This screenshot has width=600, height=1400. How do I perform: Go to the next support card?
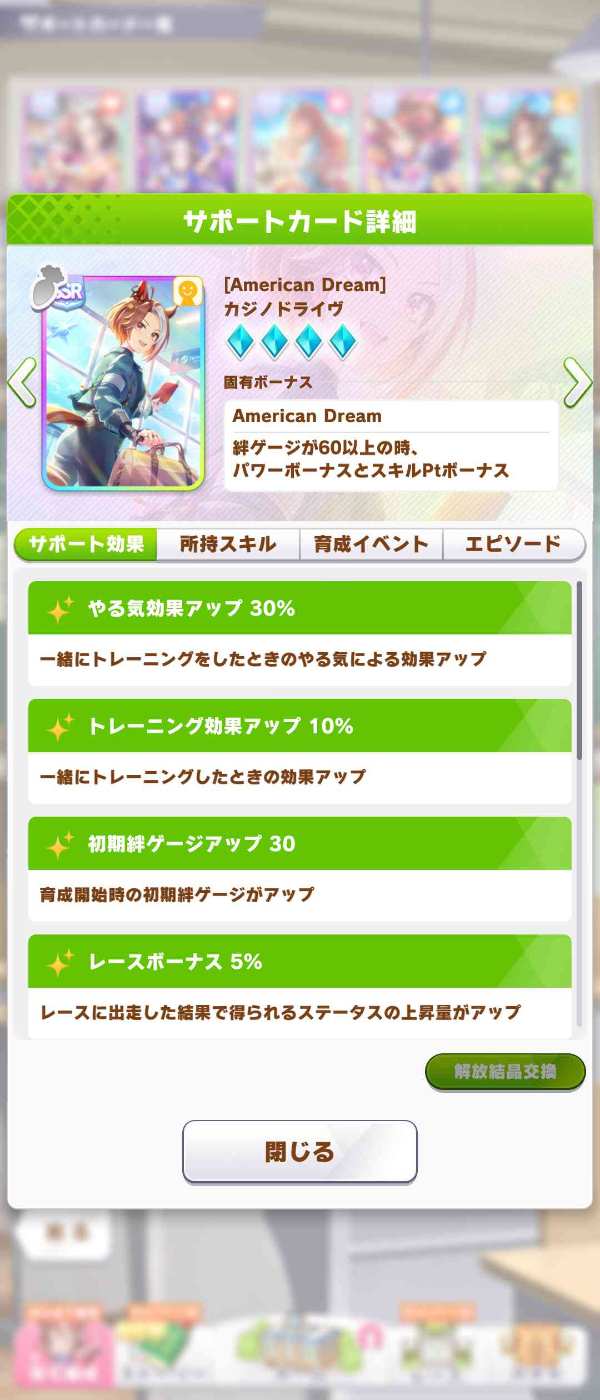pyautogui.click(x=577, y=382)
